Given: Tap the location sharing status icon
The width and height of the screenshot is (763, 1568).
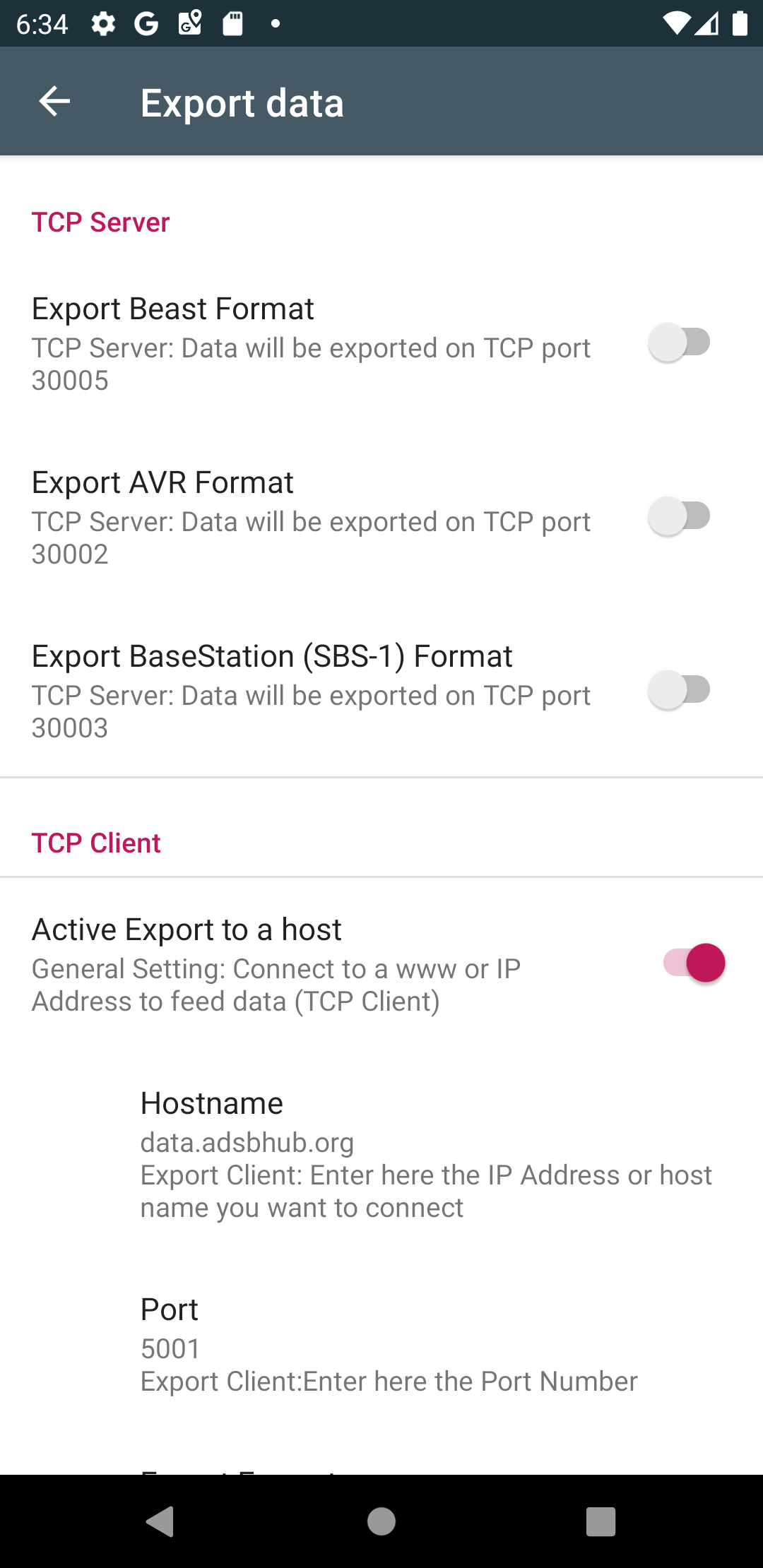Looking at the screenshot, I should [189, 23].
